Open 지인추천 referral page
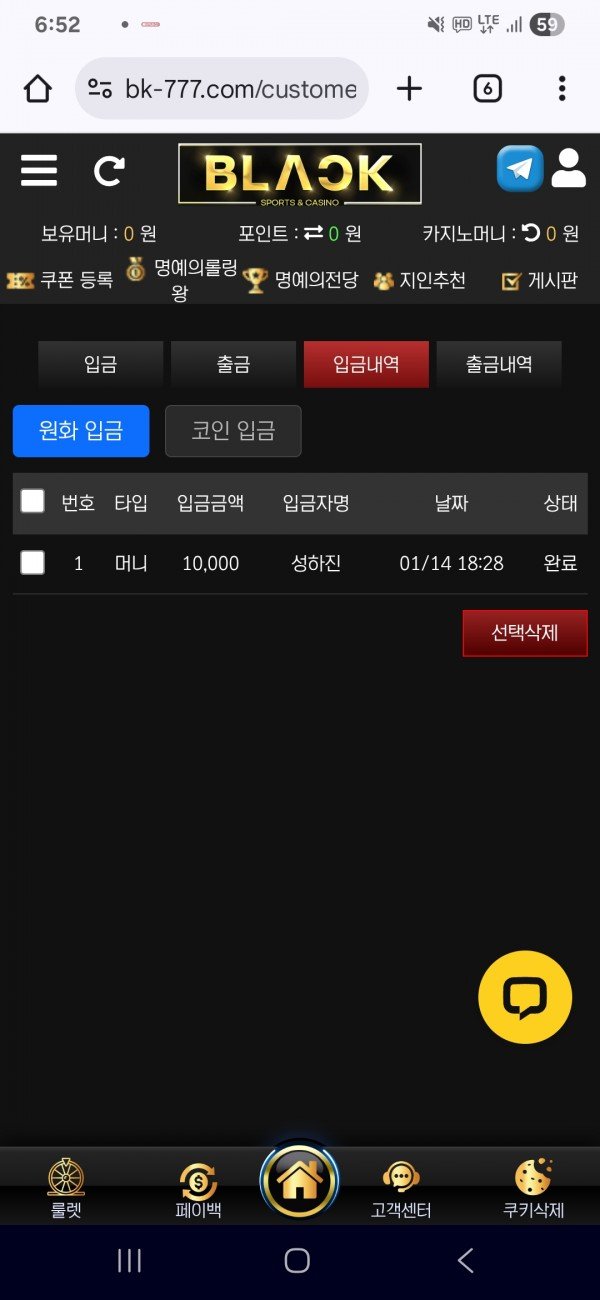This screenshot has width=600, height=1300. click(420, 280)
